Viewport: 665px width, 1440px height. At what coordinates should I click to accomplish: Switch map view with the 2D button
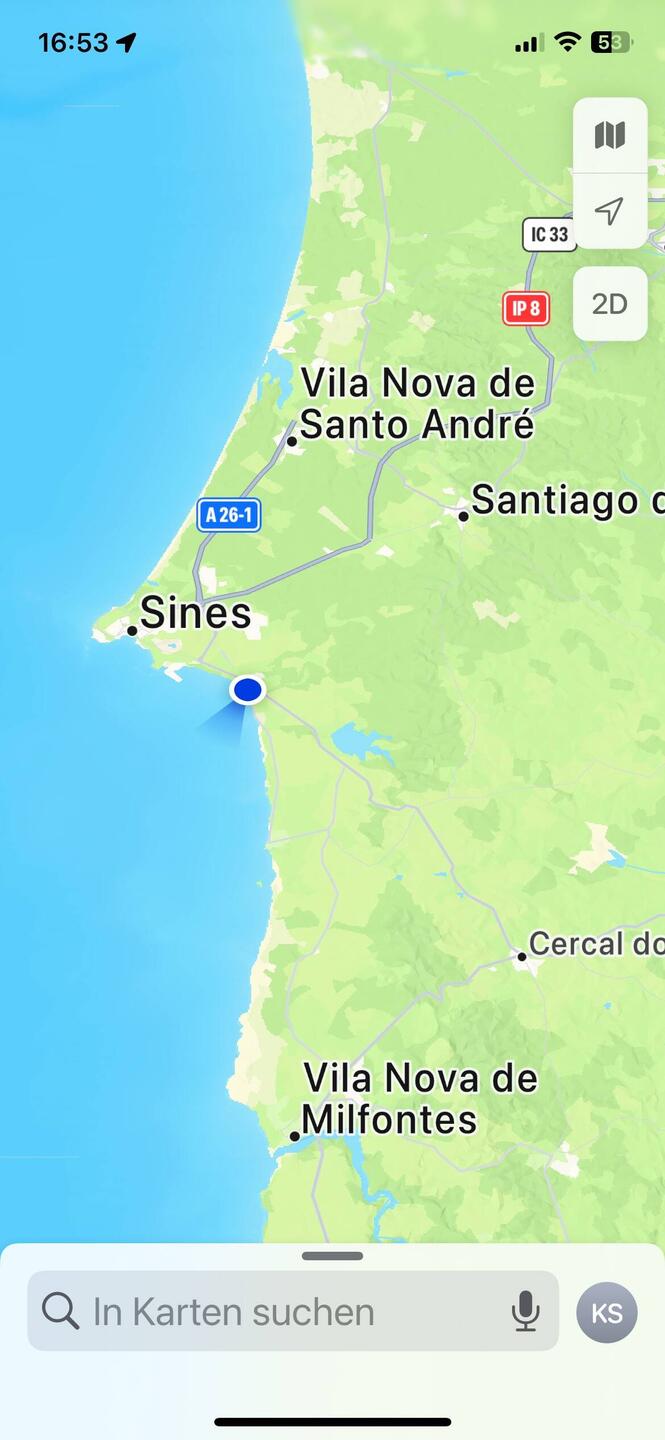click(x=609, y=304)
